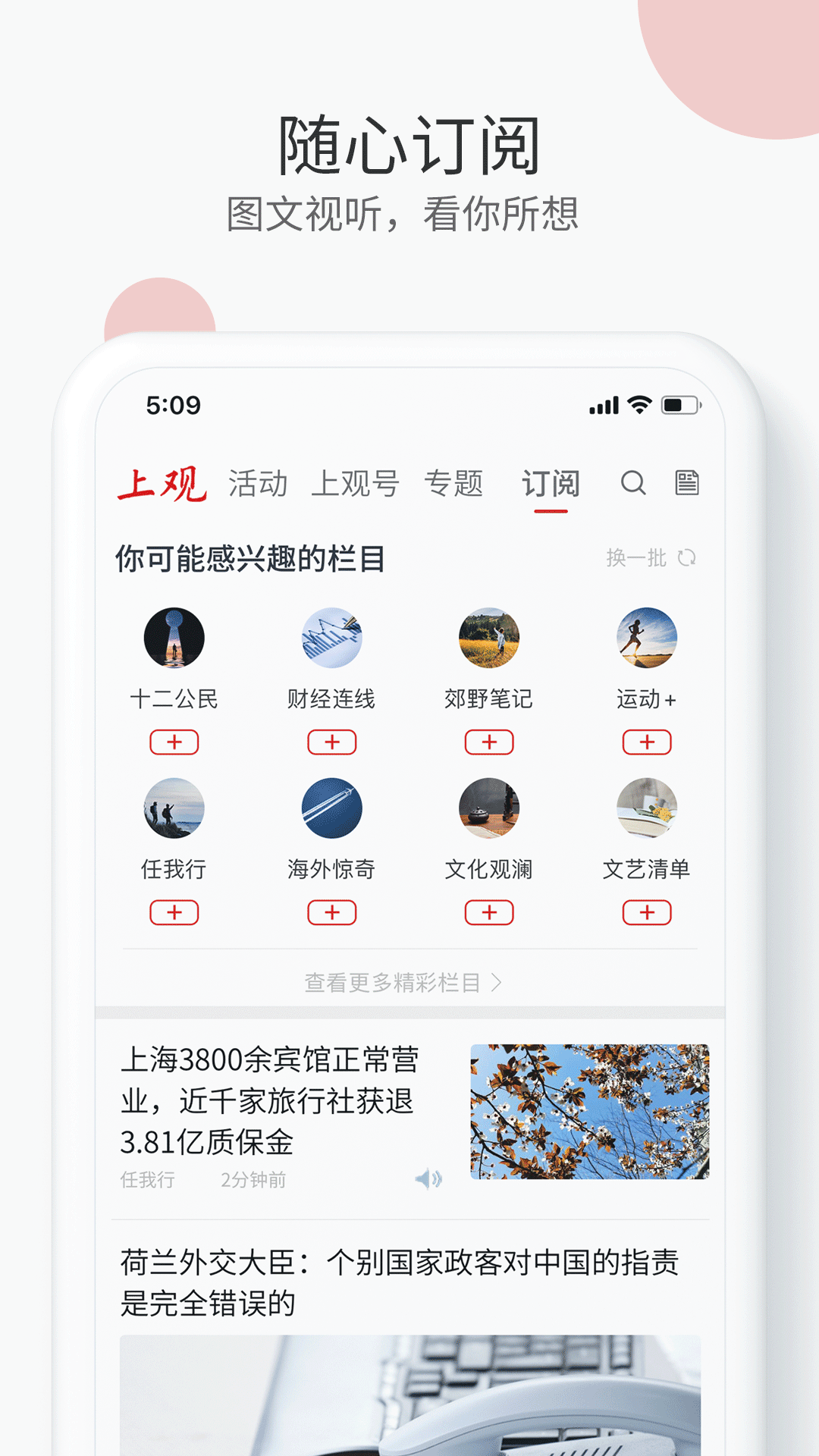Open the 运动+ column avatar
This screenshot has height=1456, width=819.
pos(647,639)
